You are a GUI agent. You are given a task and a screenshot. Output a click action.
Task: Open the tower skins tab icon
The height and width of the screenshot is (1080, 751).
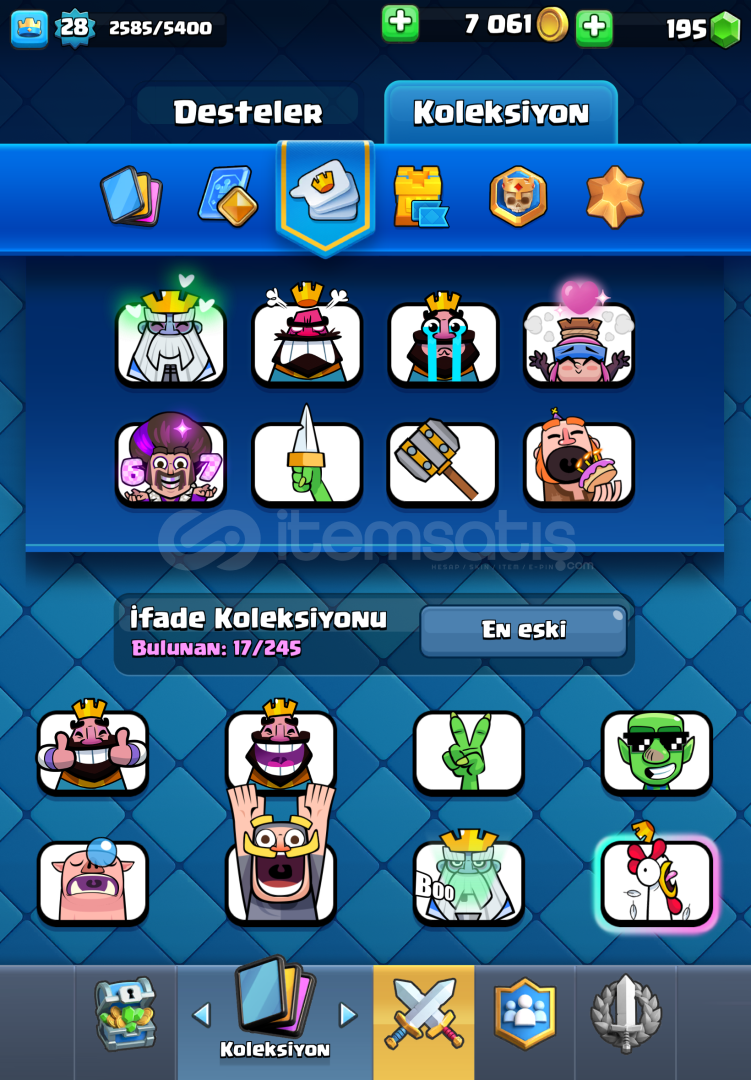coord(420,196)
